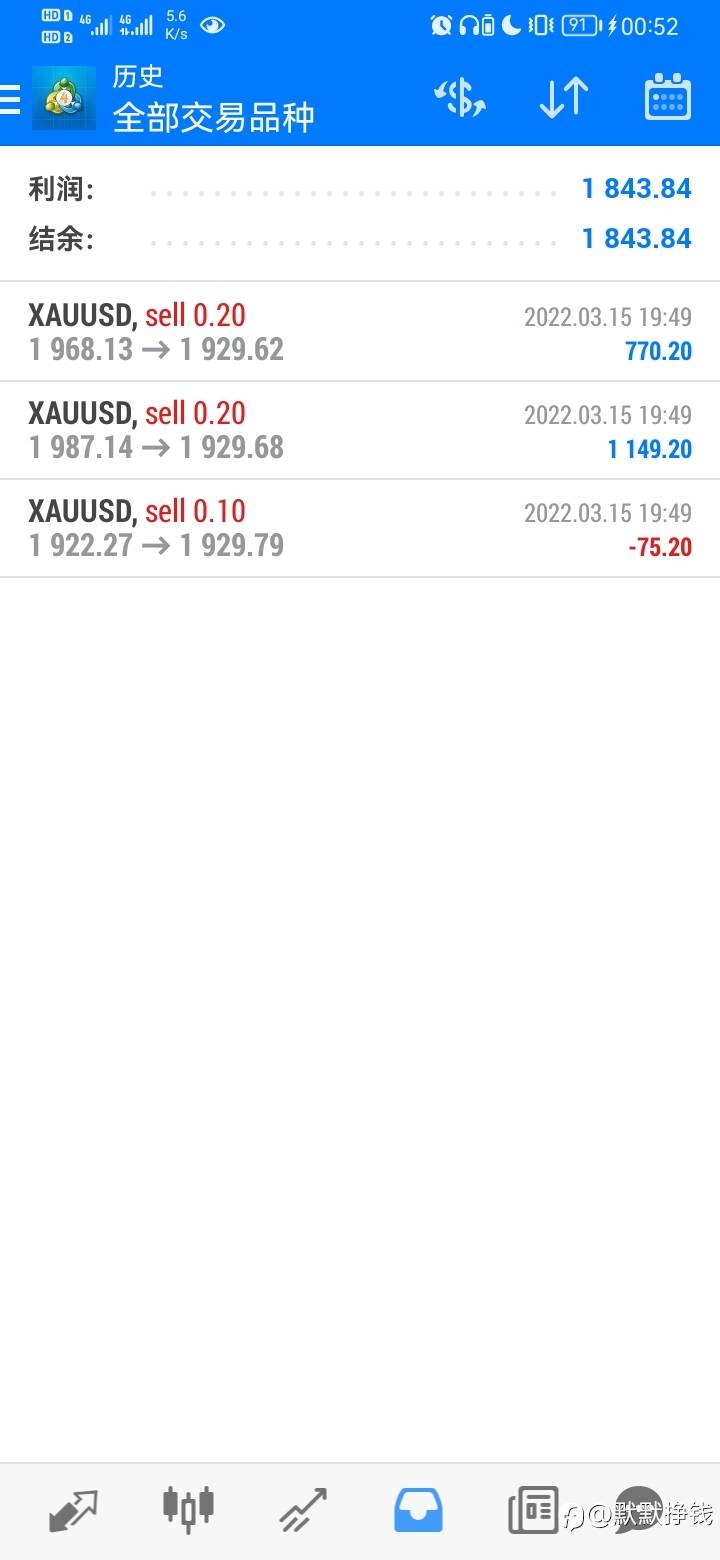
Task: Open the hamburger drawer menu
Action: tap(10, 99)
